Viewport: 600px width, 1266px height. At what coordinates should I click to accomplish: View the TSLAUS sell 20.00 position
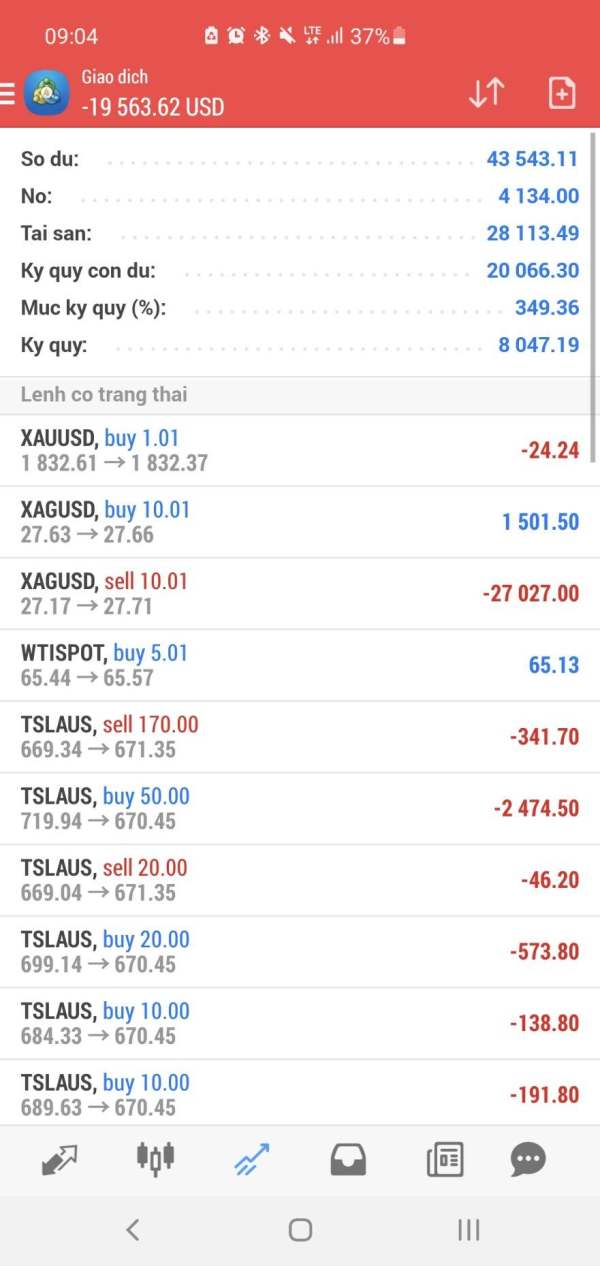300,880
